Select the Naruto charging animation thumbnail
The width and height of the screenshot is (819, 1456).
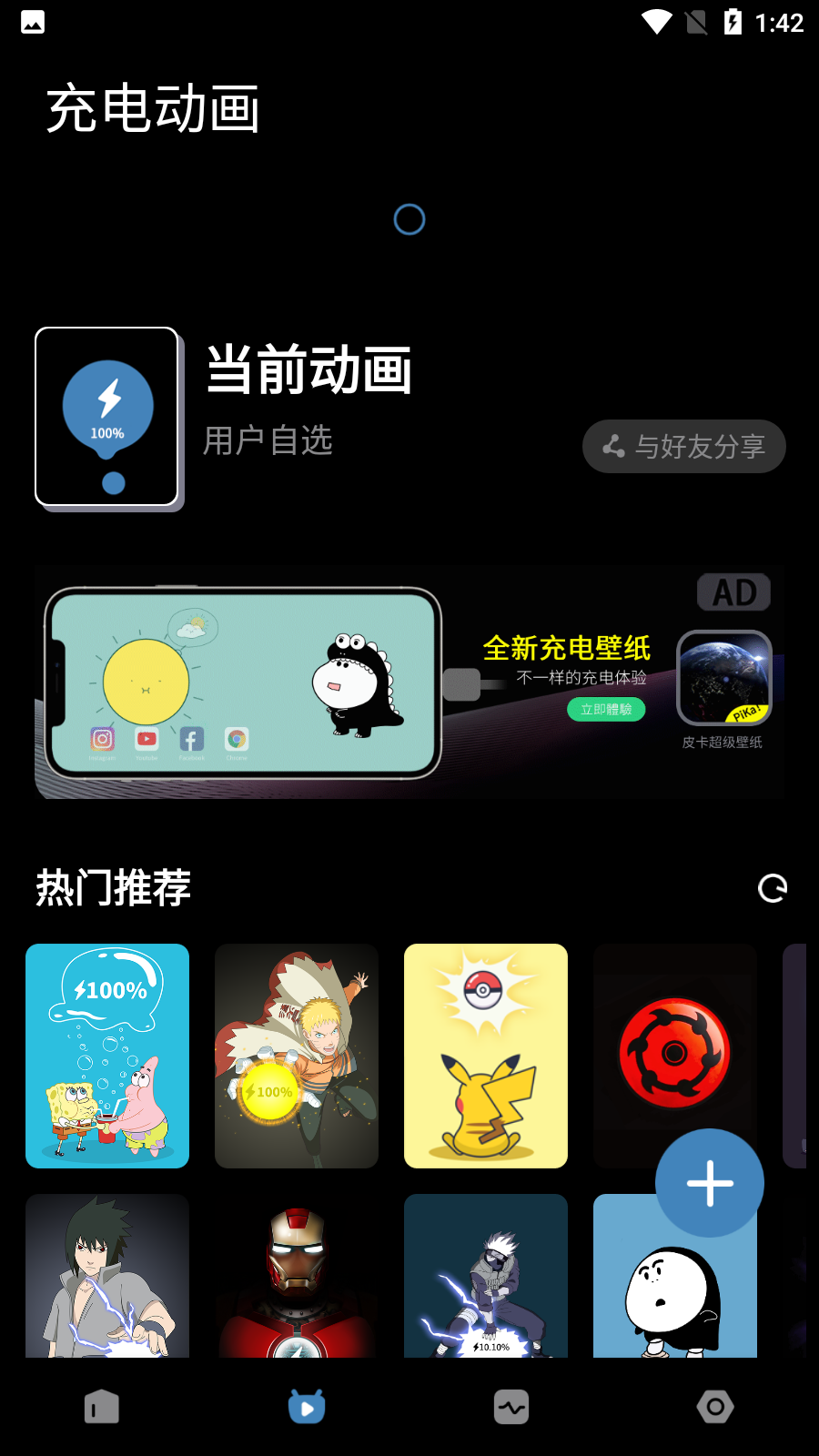pos(297,1056)
